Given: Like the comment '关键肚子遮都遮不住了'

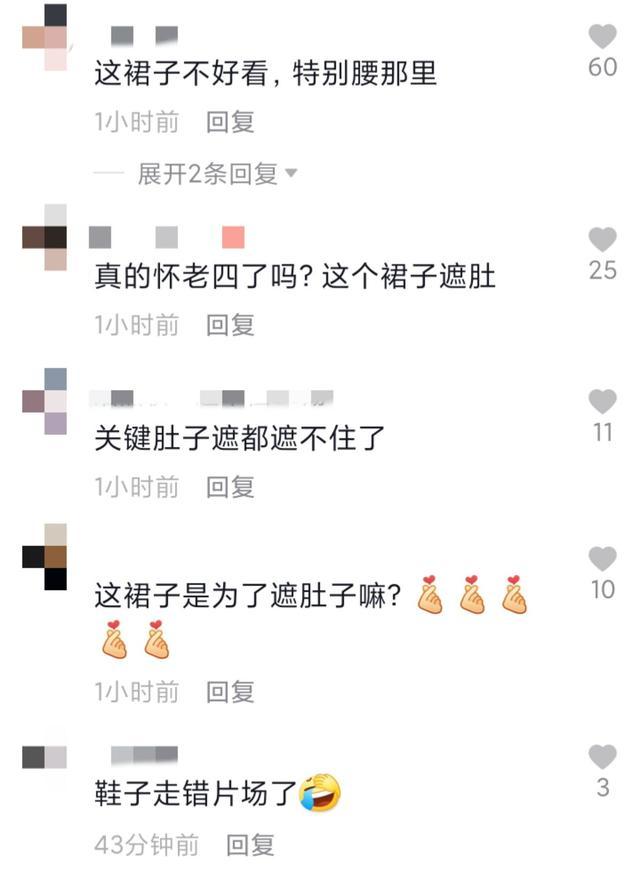Looking at the screenshot, I should 602,402.
